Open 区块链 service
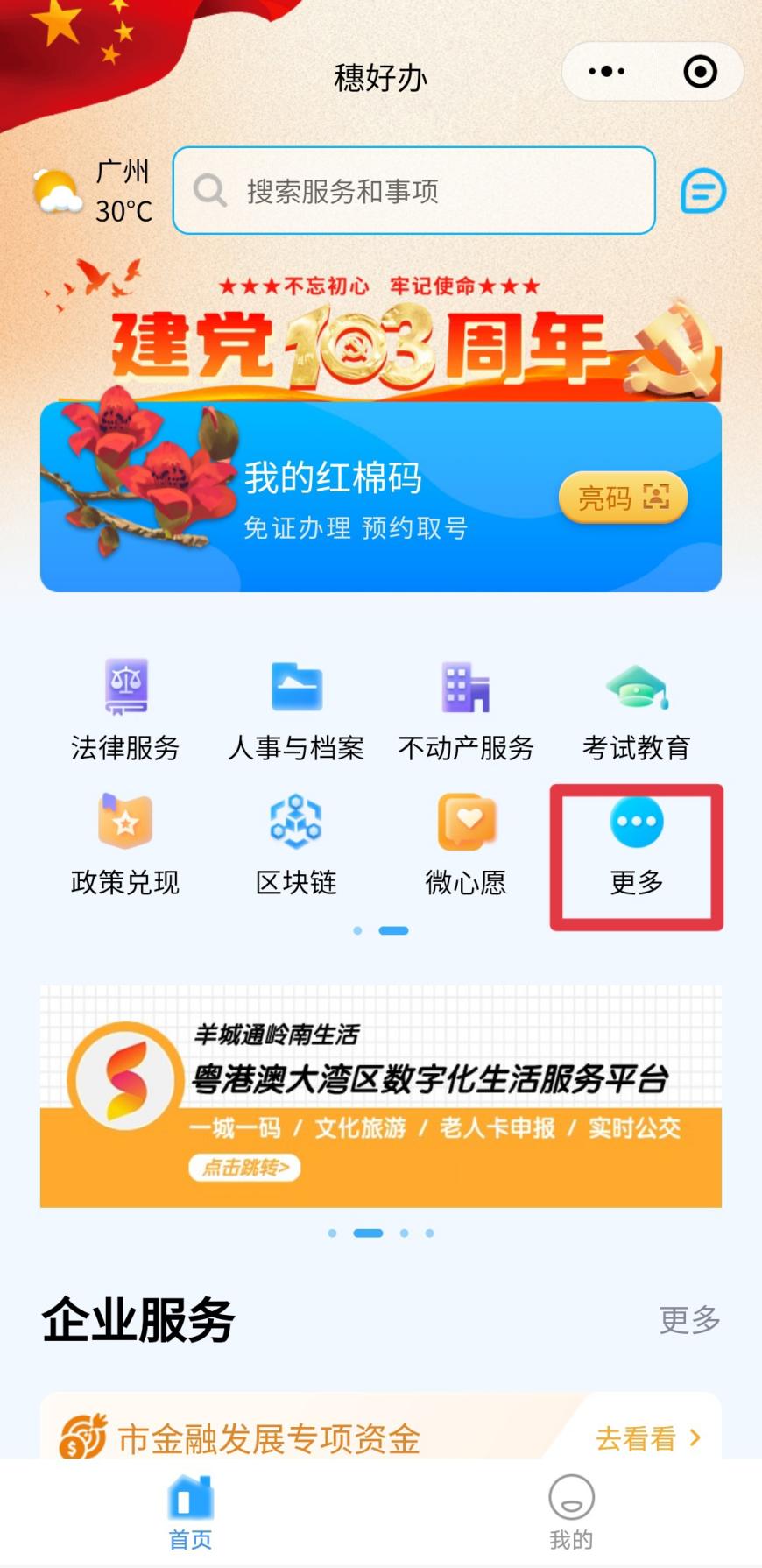 tap(296, 844)
